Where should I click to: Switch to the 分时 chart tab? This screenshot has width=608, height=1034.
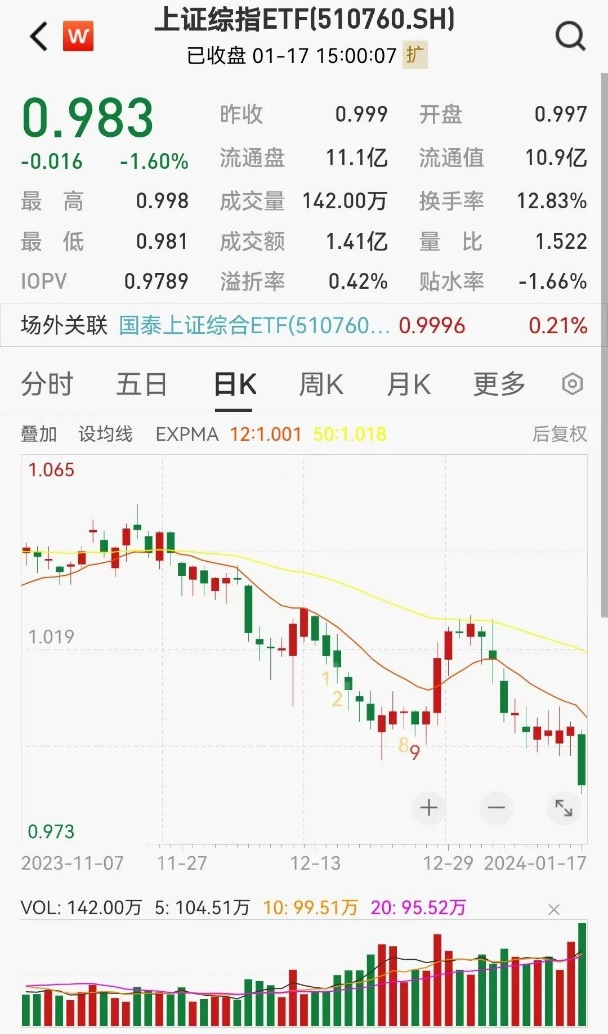[x=47, y=384]
